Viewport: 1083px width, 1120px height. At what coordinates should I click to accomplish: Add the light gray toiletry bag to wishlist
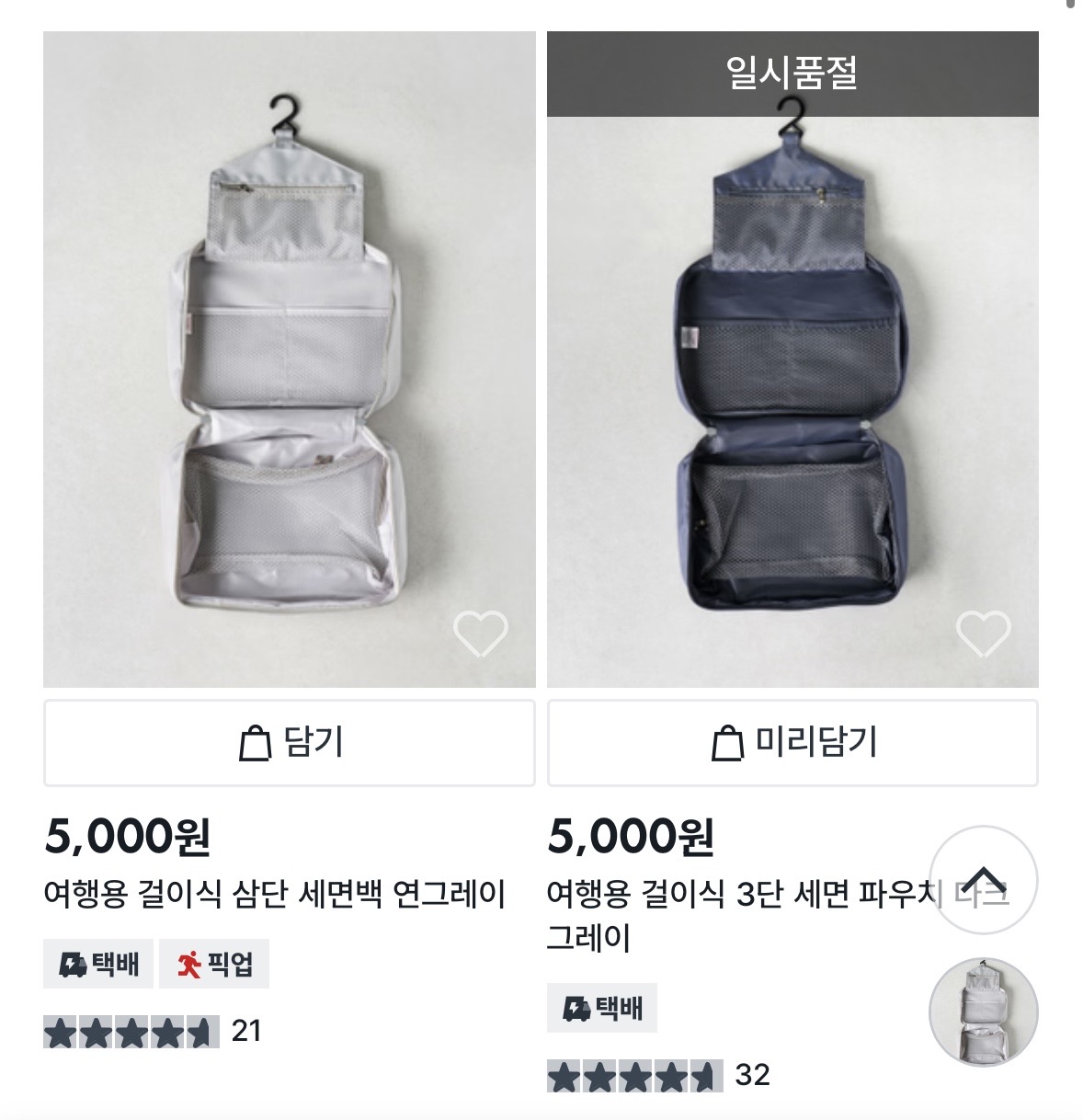click(480, 634)
